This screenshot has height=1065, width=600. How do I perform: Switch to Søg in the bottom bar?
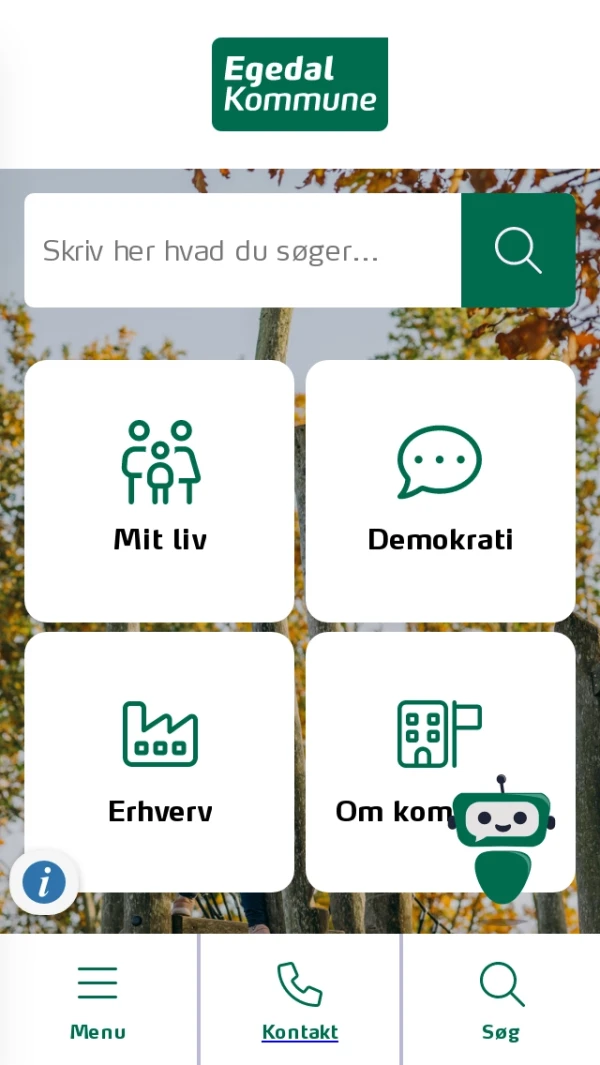[x=501, y=1000]
